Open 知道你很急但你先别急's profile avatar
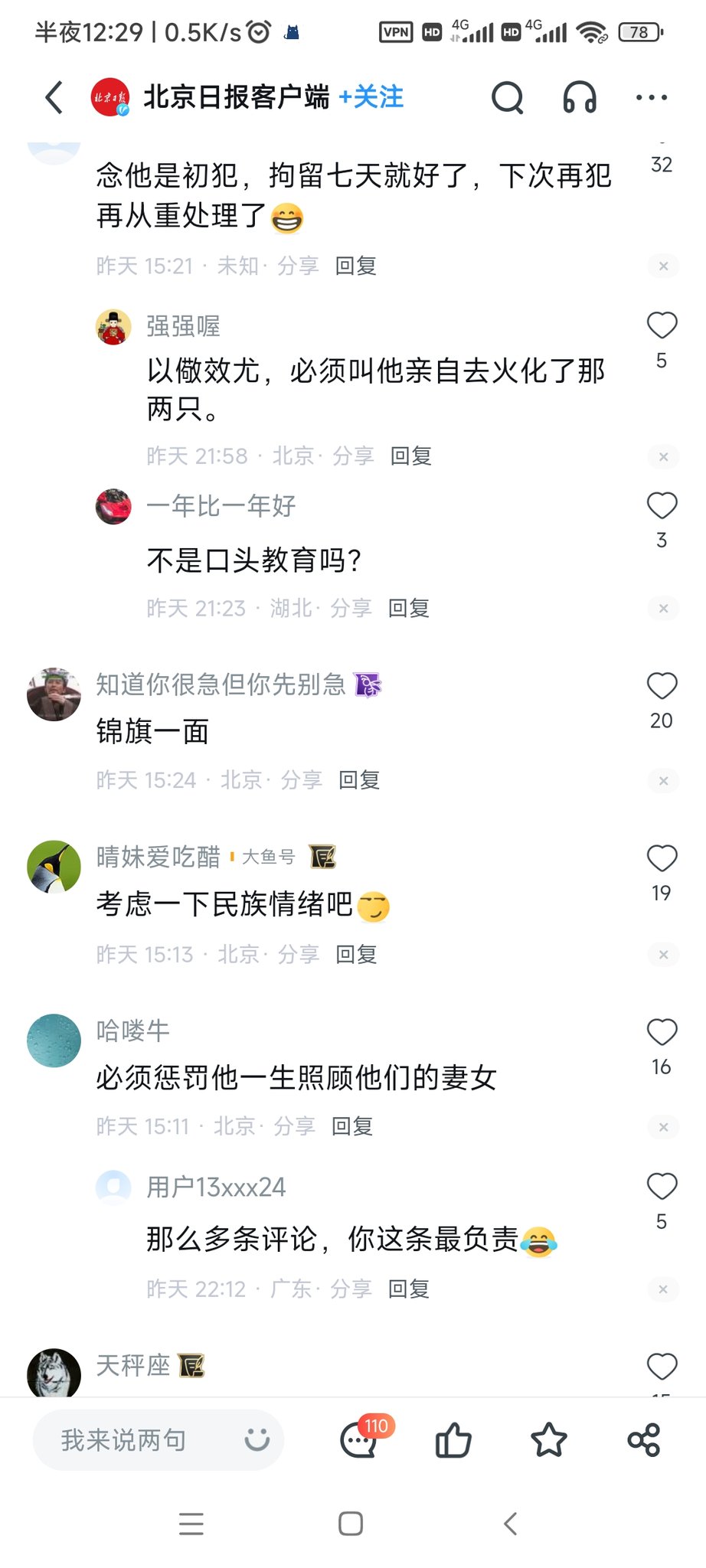706x1568 pixels. [x=54, y=694]
